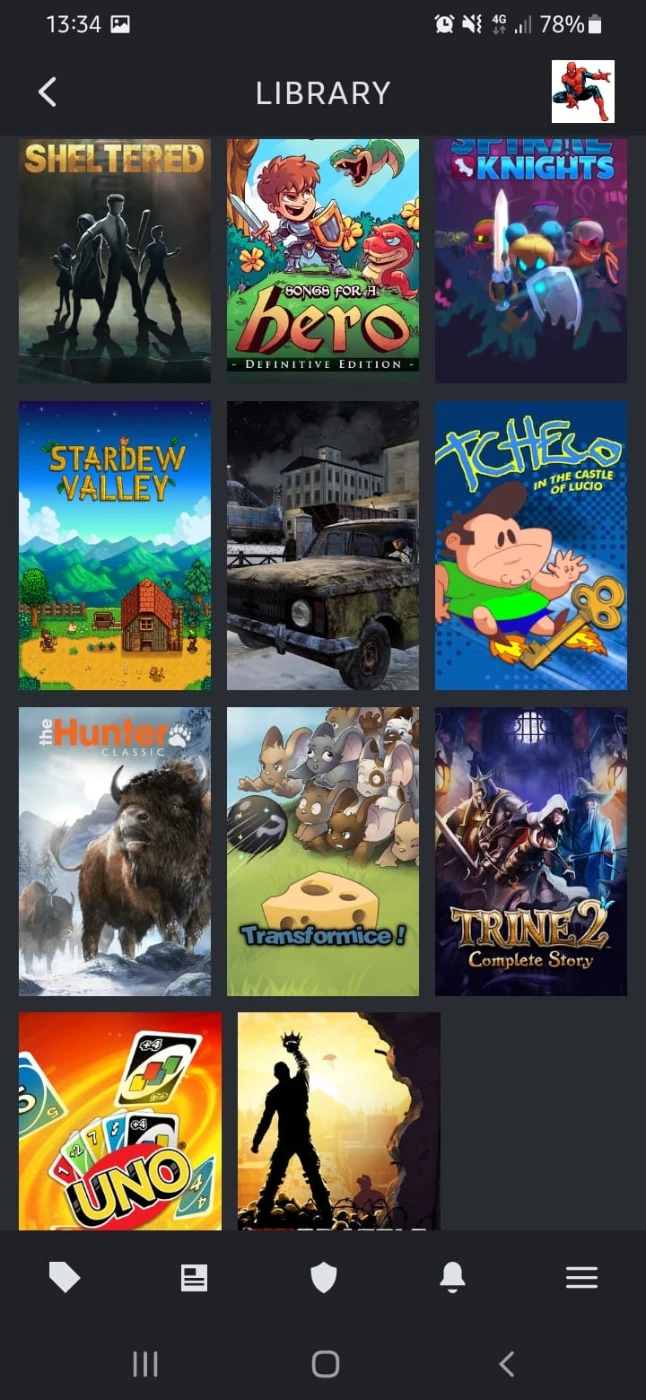The height and width of the screenshot is (1400, 646).
Task: Open the notifications bell tab
Action: pos(452,1277)
